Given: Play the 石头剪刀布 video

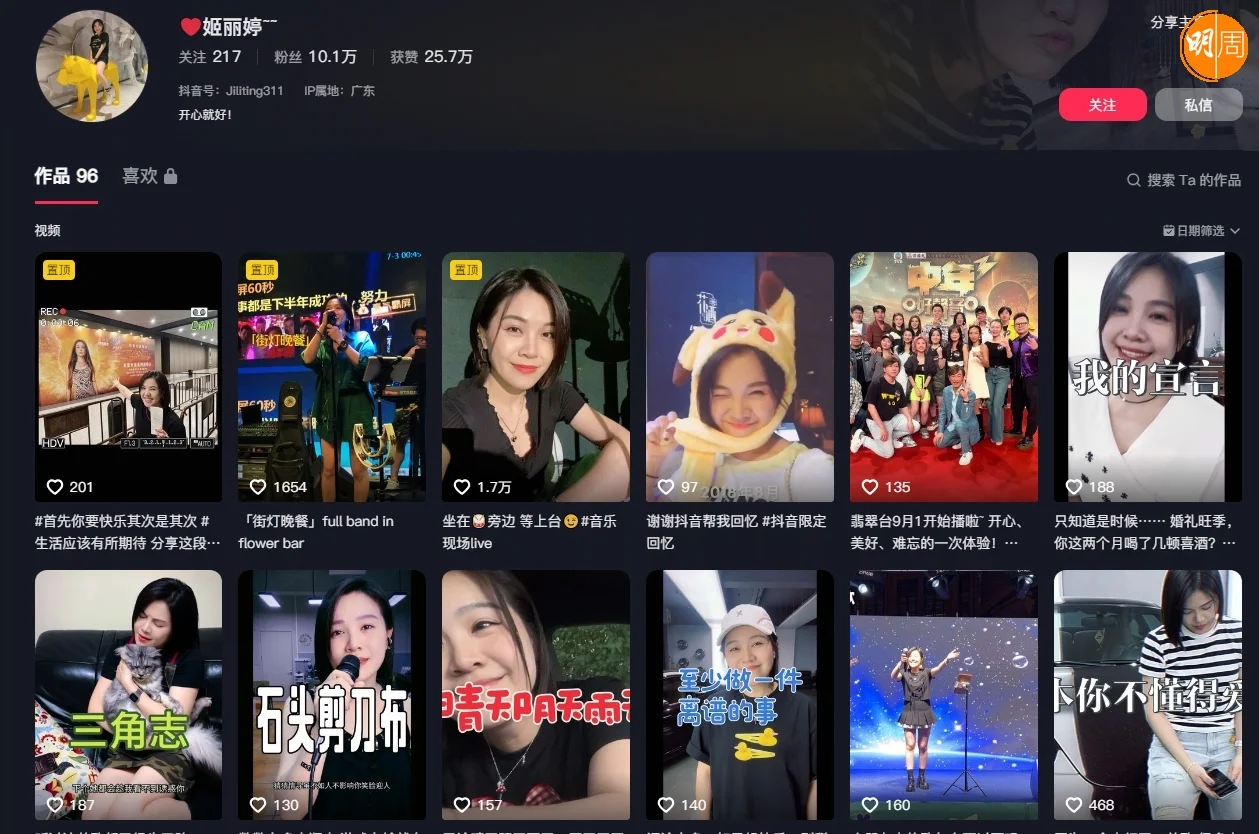Looking at the screenshot, I should point(332,694).
